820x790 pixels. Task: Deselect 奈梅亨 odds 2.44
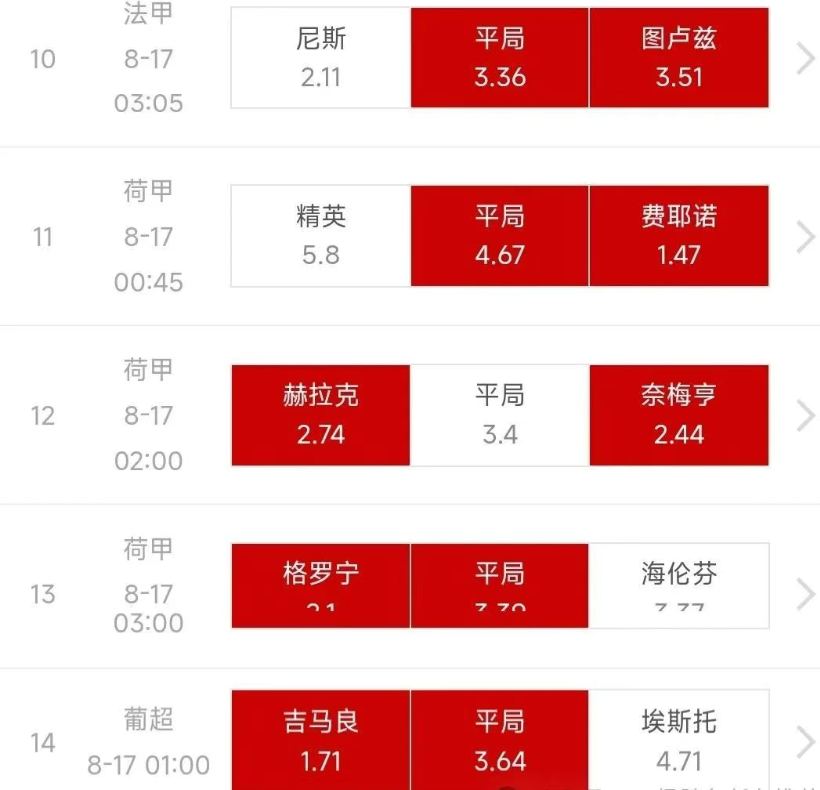(x=679, y=415)
